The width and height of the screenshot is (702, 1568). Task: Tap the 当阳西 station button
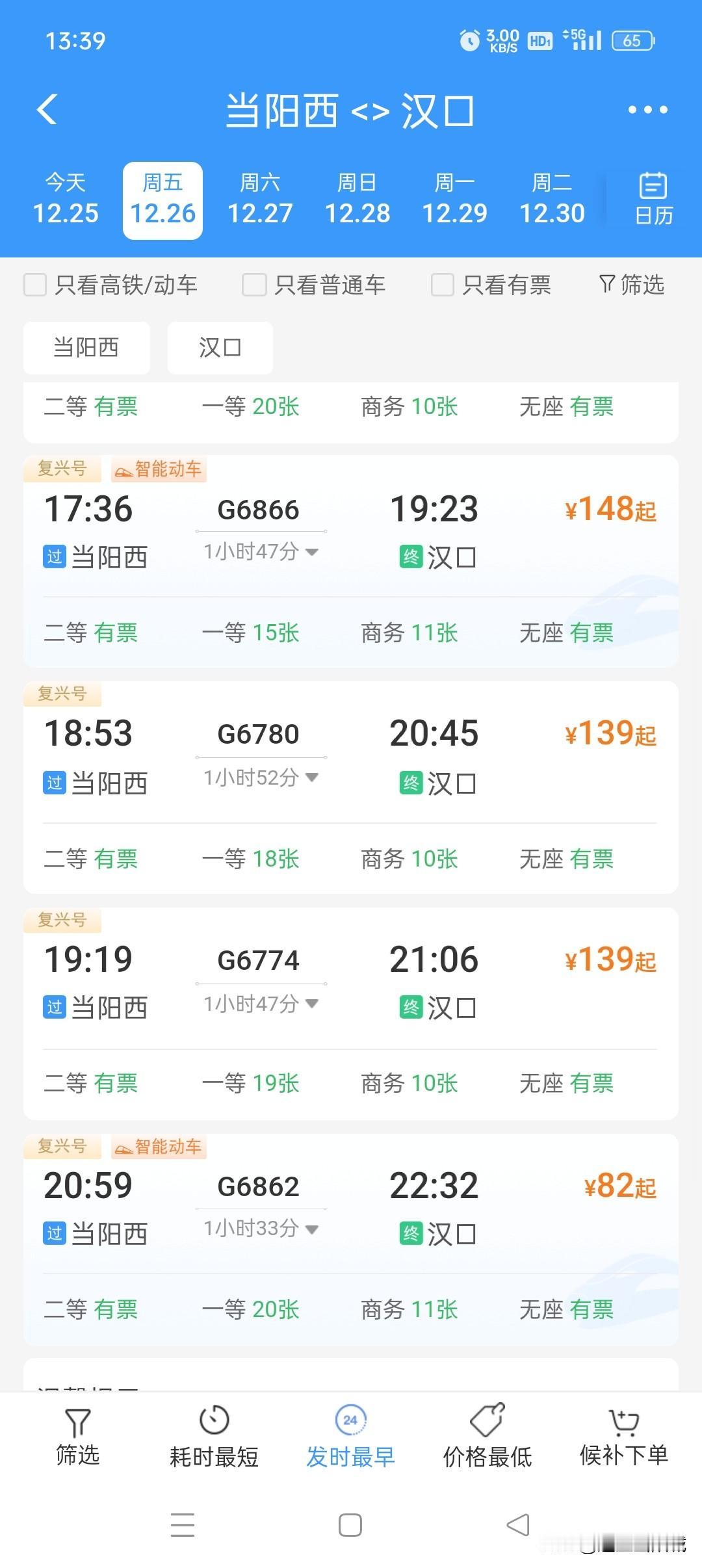pos(86,348)
